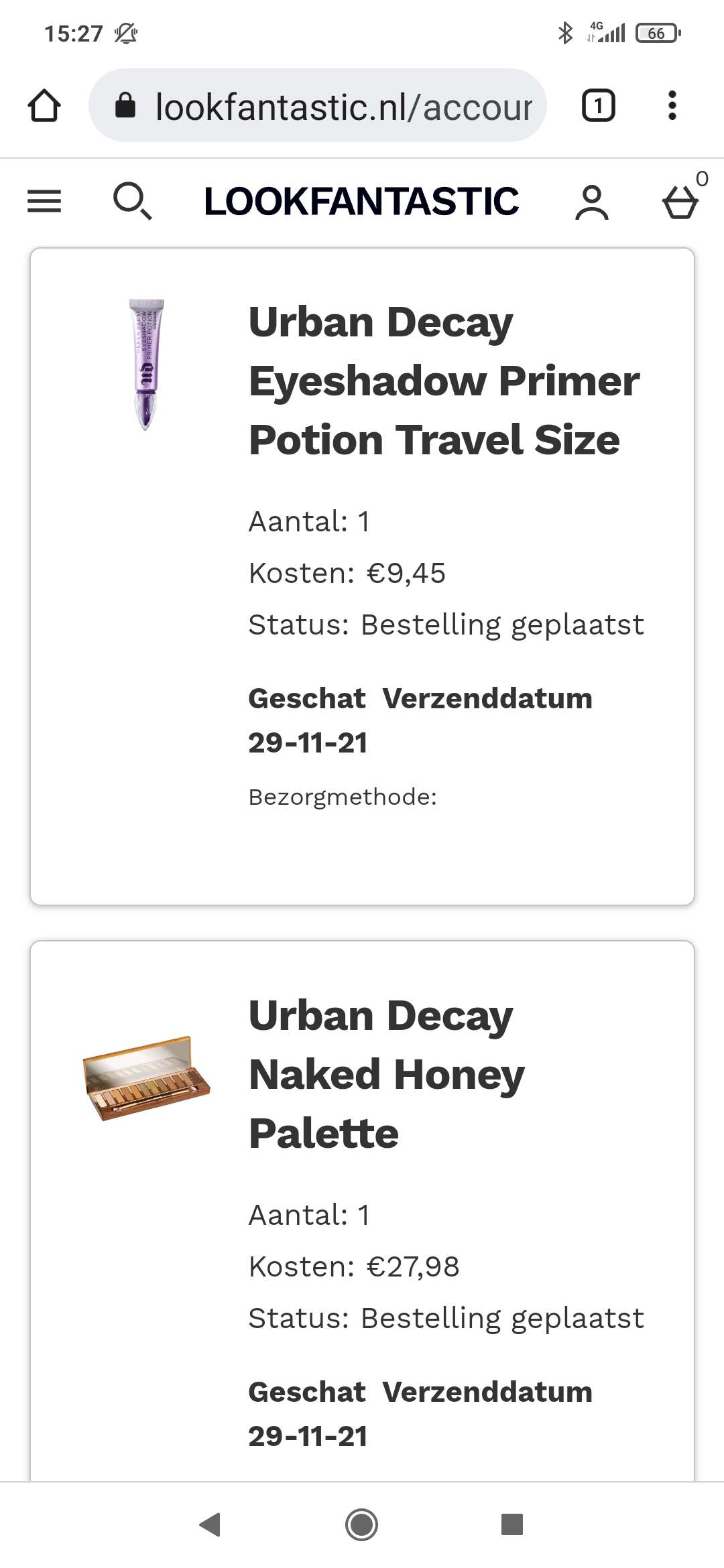
Task: Open the browser overflow menu
Action: click(x=672, y=105)
